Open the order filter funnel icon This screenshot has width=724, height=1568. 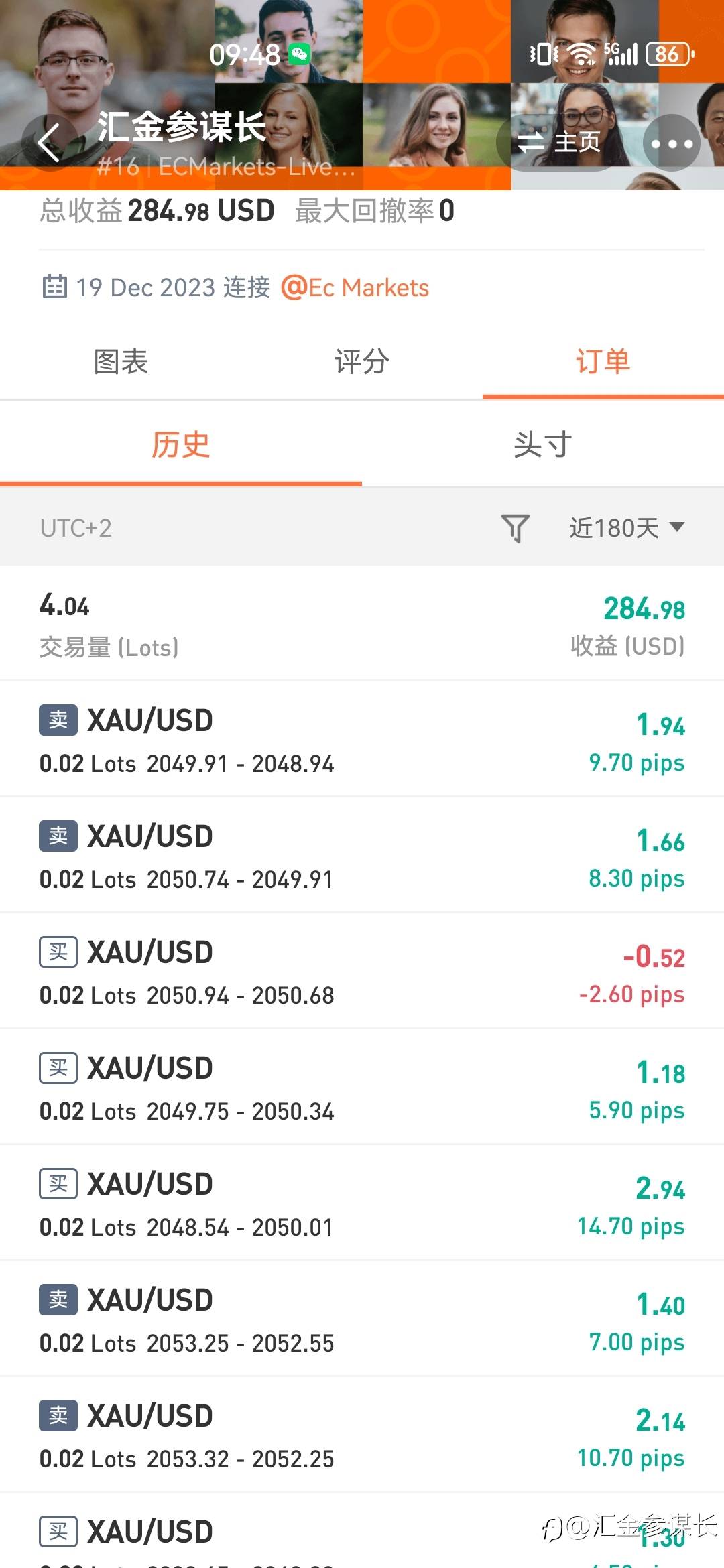(516, 528)
